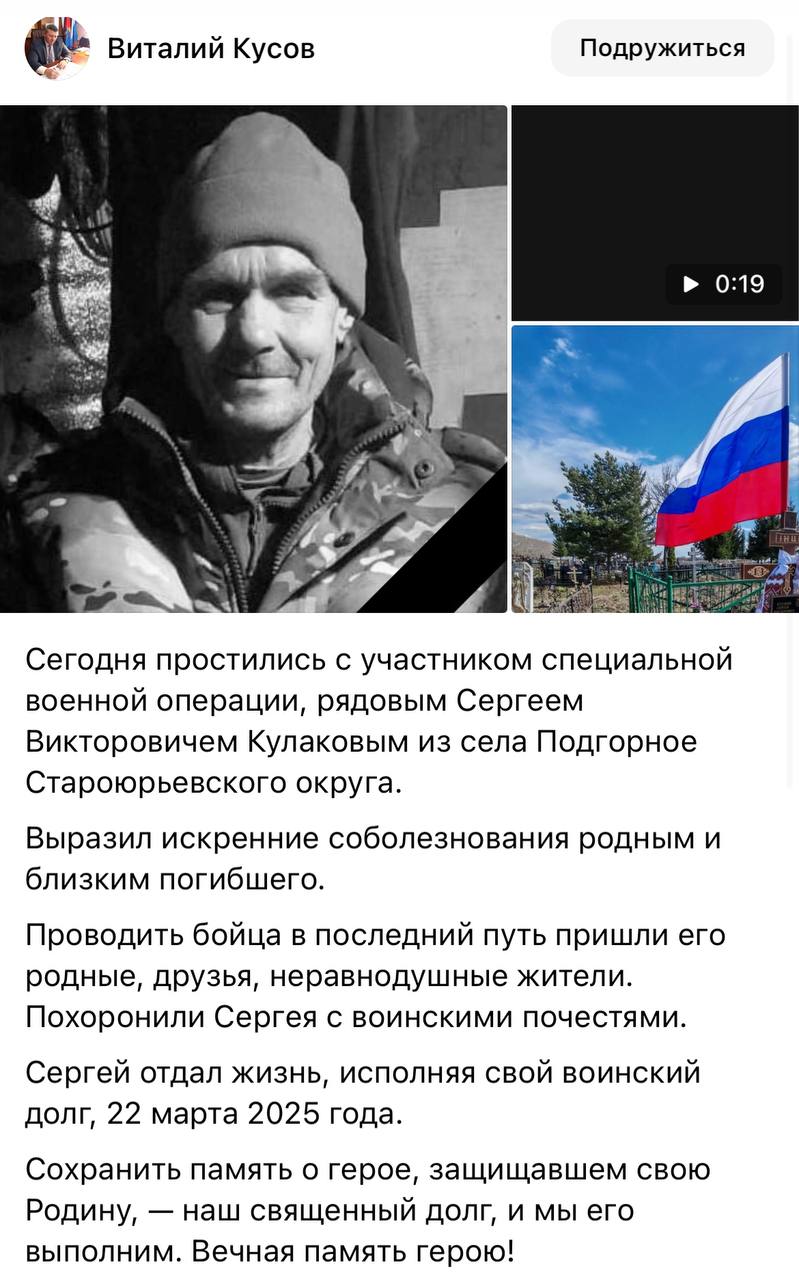Open the black-and-white portrait photo
Viewport: 799px width, 1280px height.
(254, 359)
